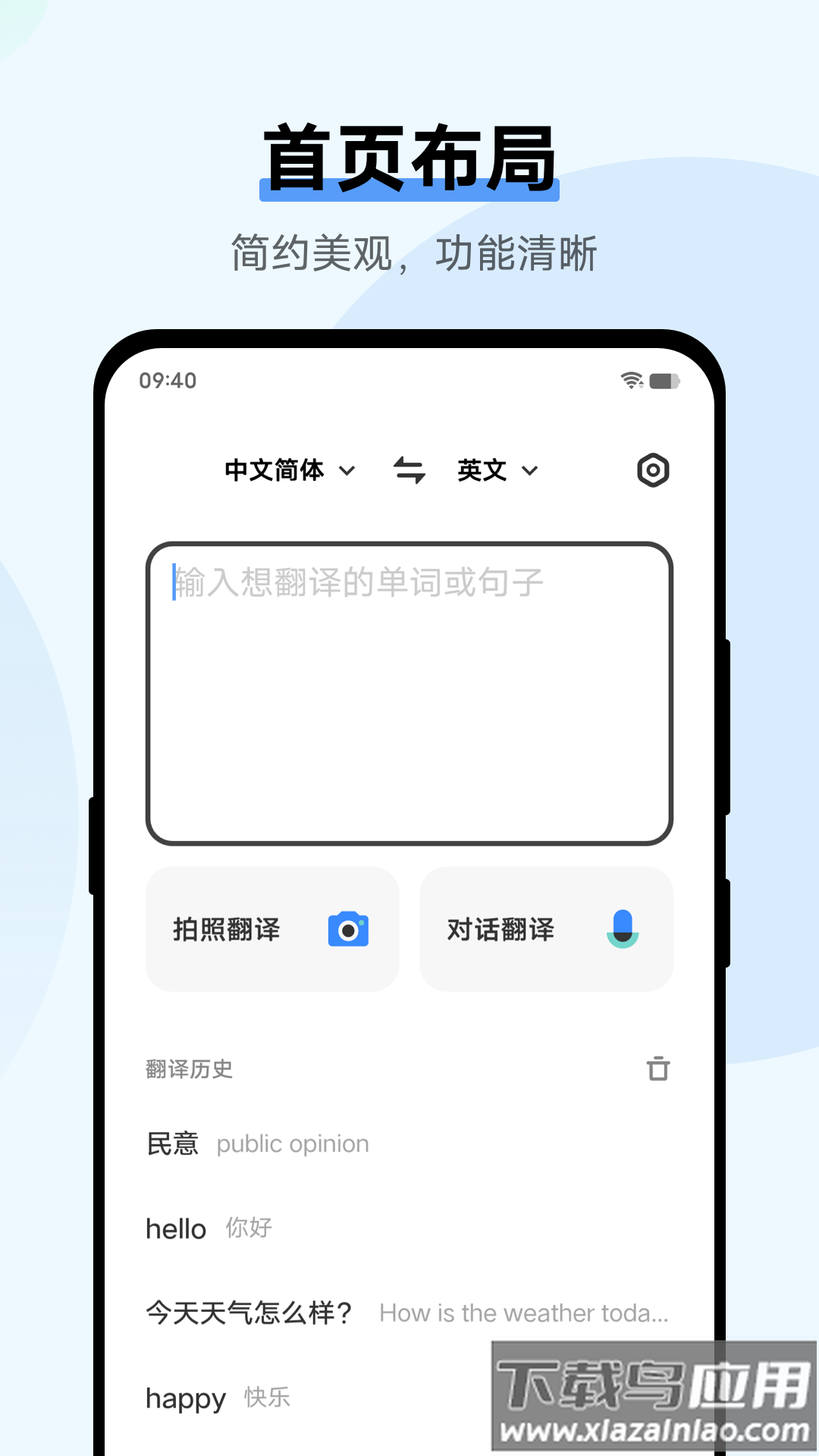Tap the microphone icon for voice translation
This screenshot has height=1456, width=819.
(x=624, y=929)
